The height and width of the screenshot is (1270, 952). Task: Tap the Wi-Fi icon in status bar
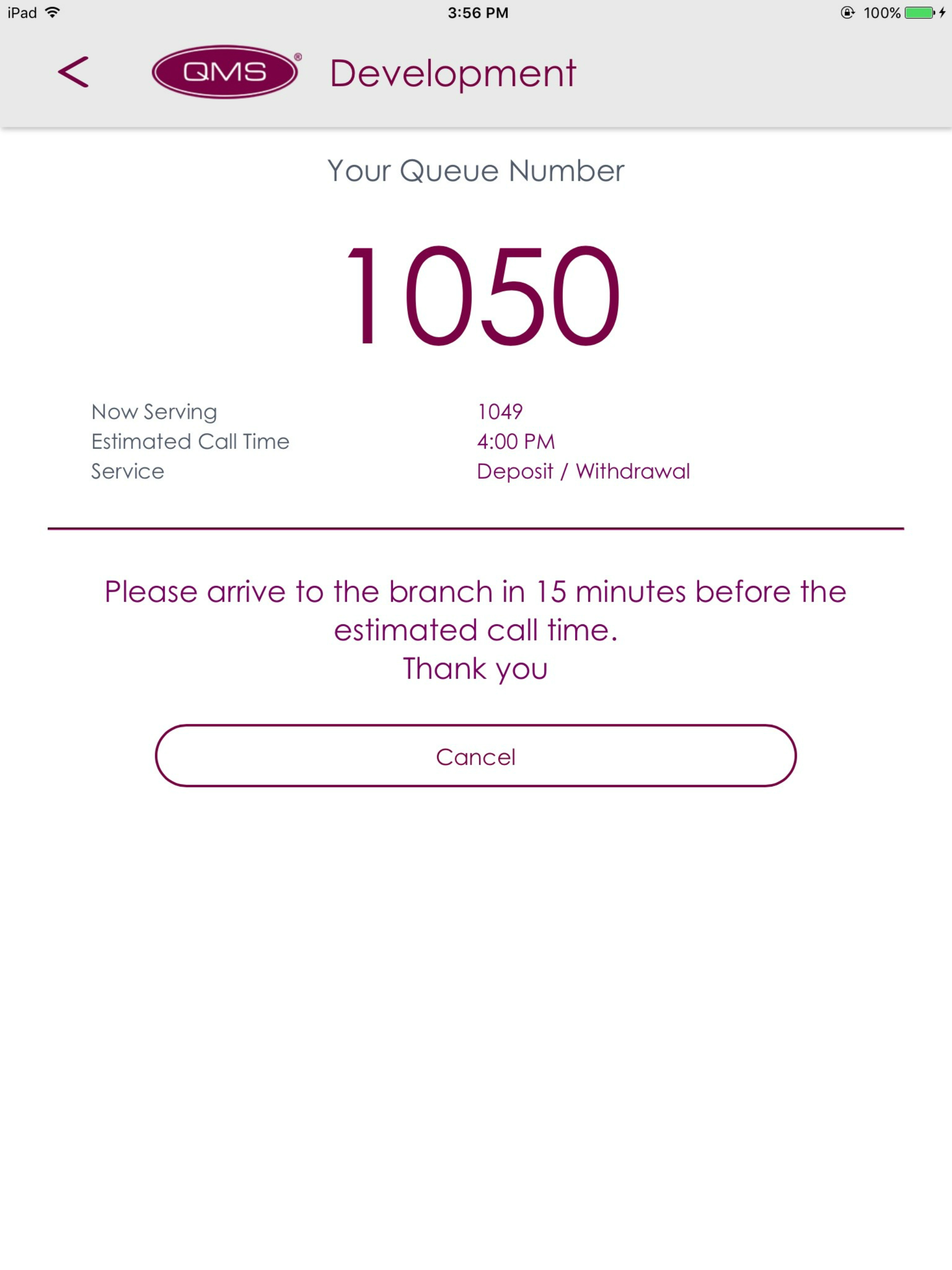point(51,12)
